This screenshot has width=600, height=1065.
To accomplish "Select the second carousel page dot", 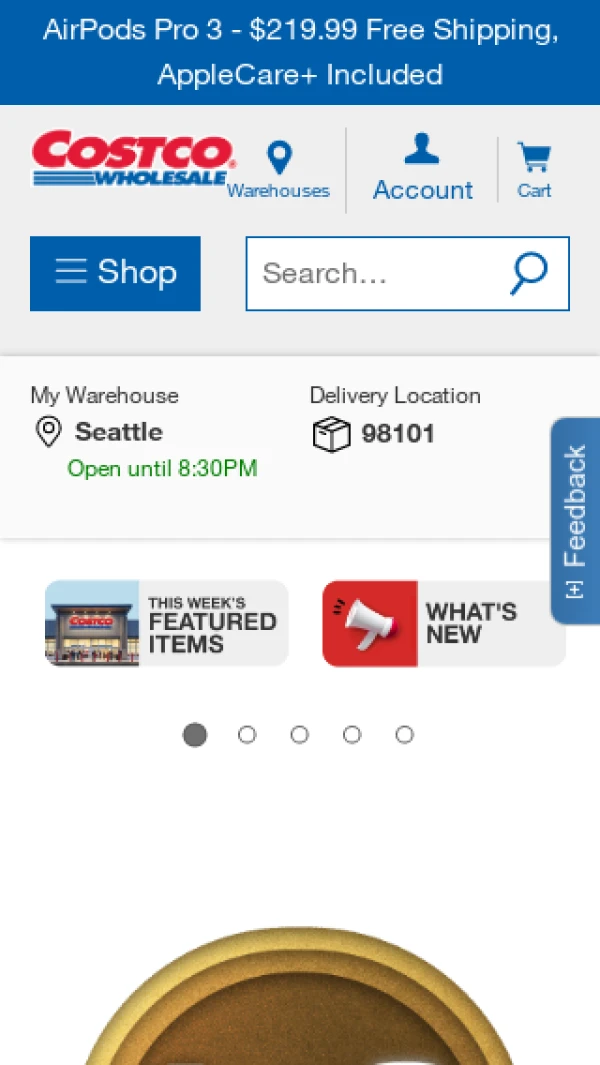I will coord(247,735).
